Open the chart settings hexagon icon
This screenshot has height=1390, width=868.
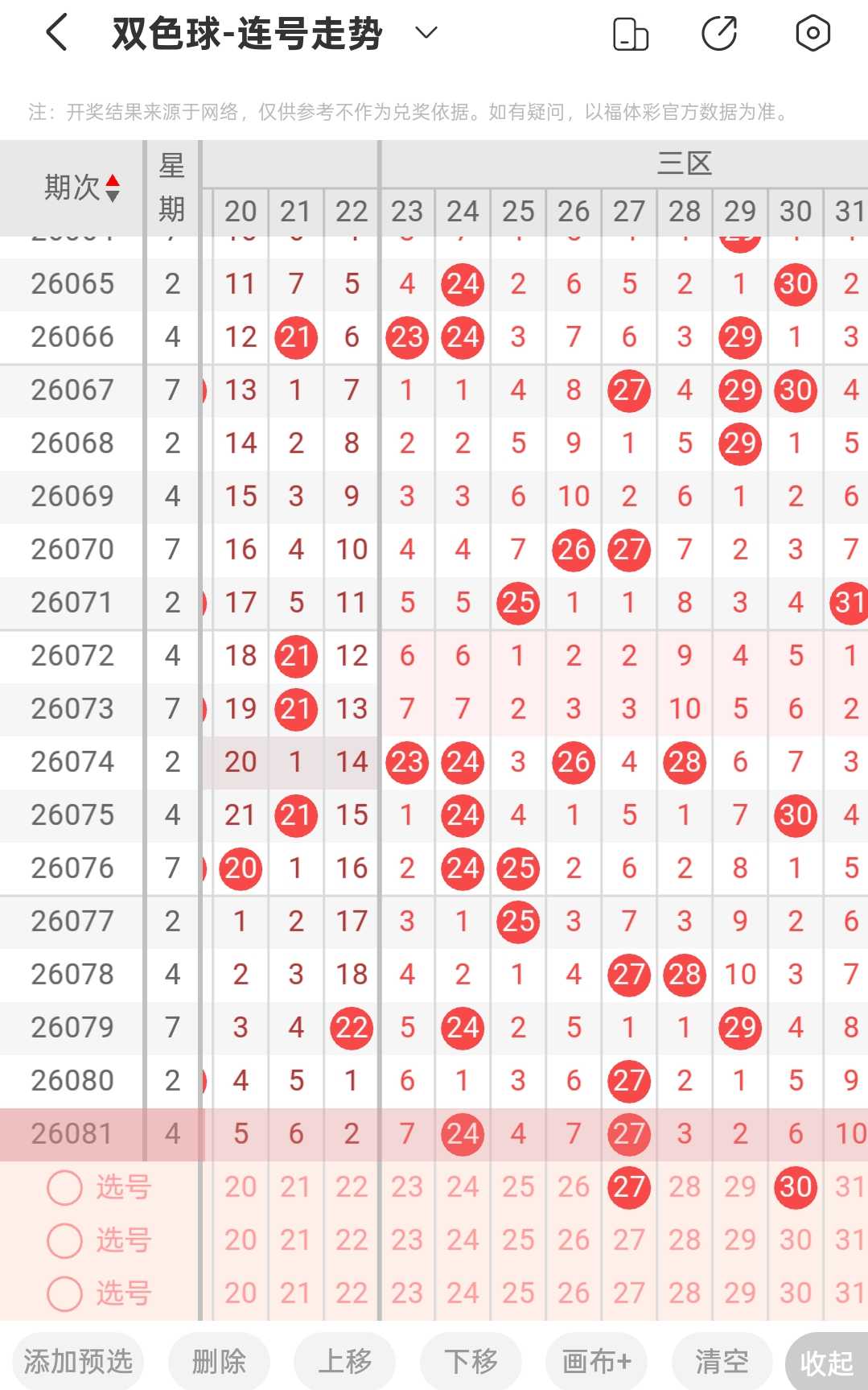(x=812, y=34)
